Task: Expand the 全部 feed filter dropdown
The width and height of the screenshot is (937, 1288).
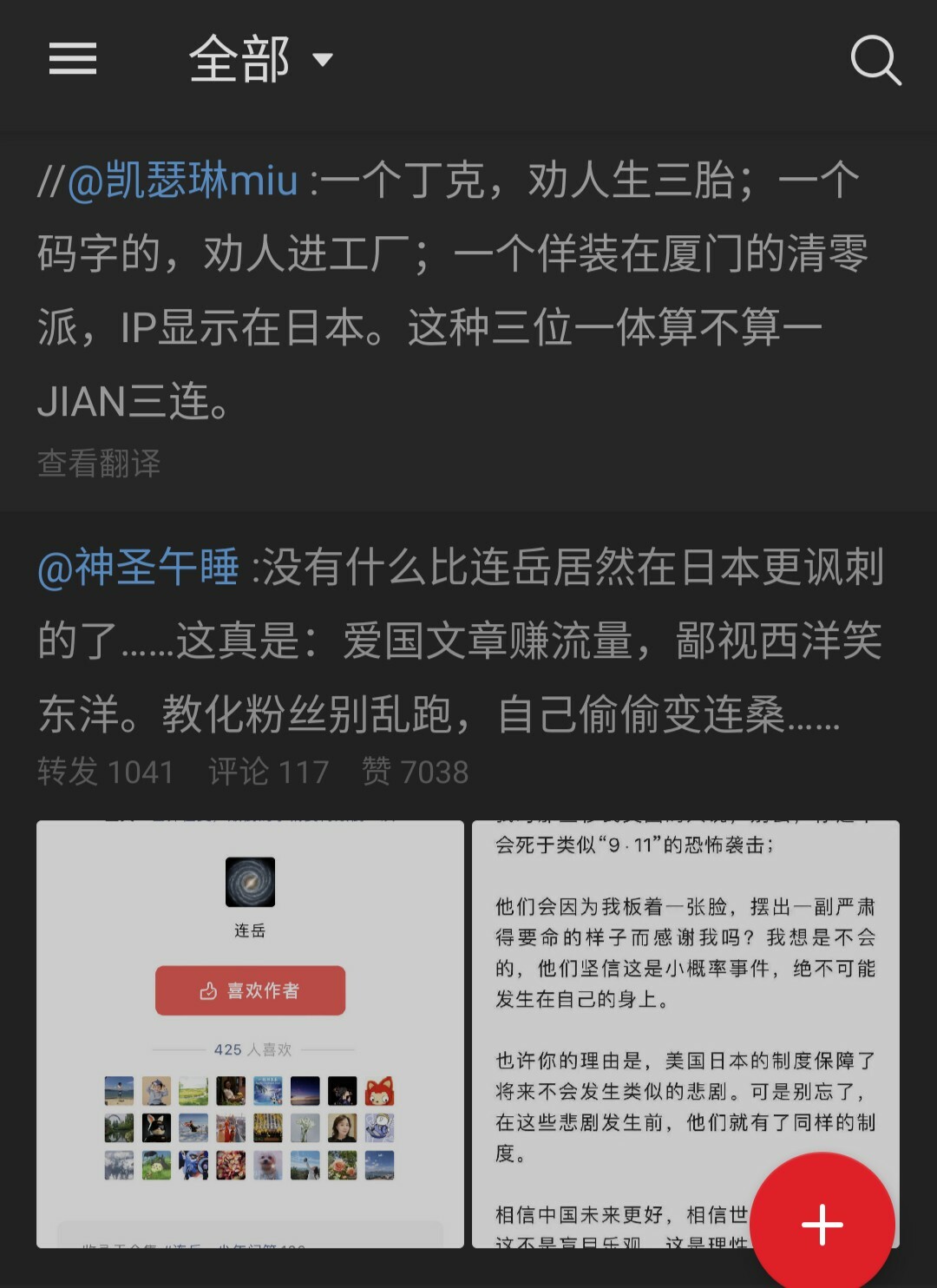Action: [260, 59]
